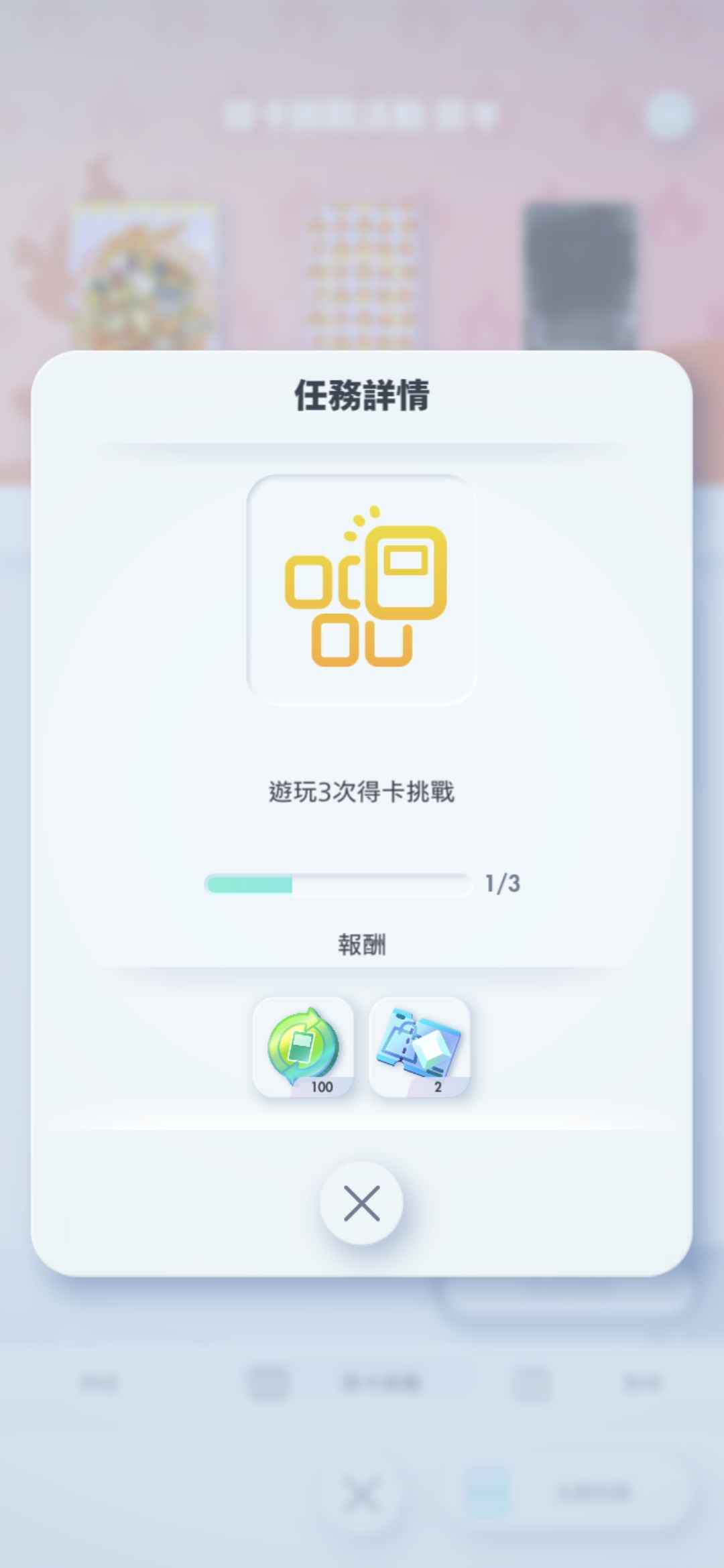The image size is (724, 1568).
Task: View the 100 trade token reward item
Action: (x=303, y=1047)
